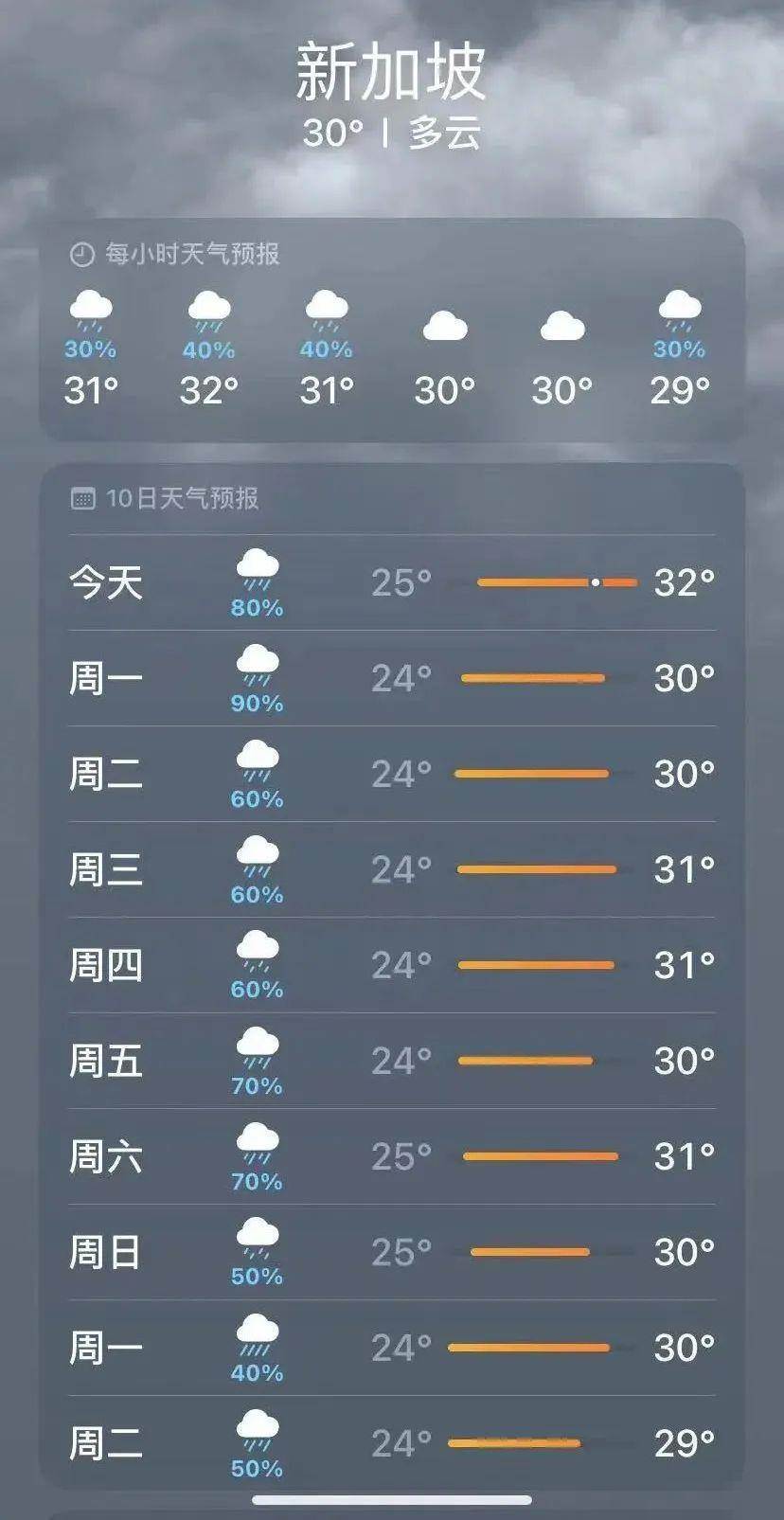This screenshot has height=1520, width=784.
Task: Open the 周一 row with 90% rain
Action: [391, 678]
